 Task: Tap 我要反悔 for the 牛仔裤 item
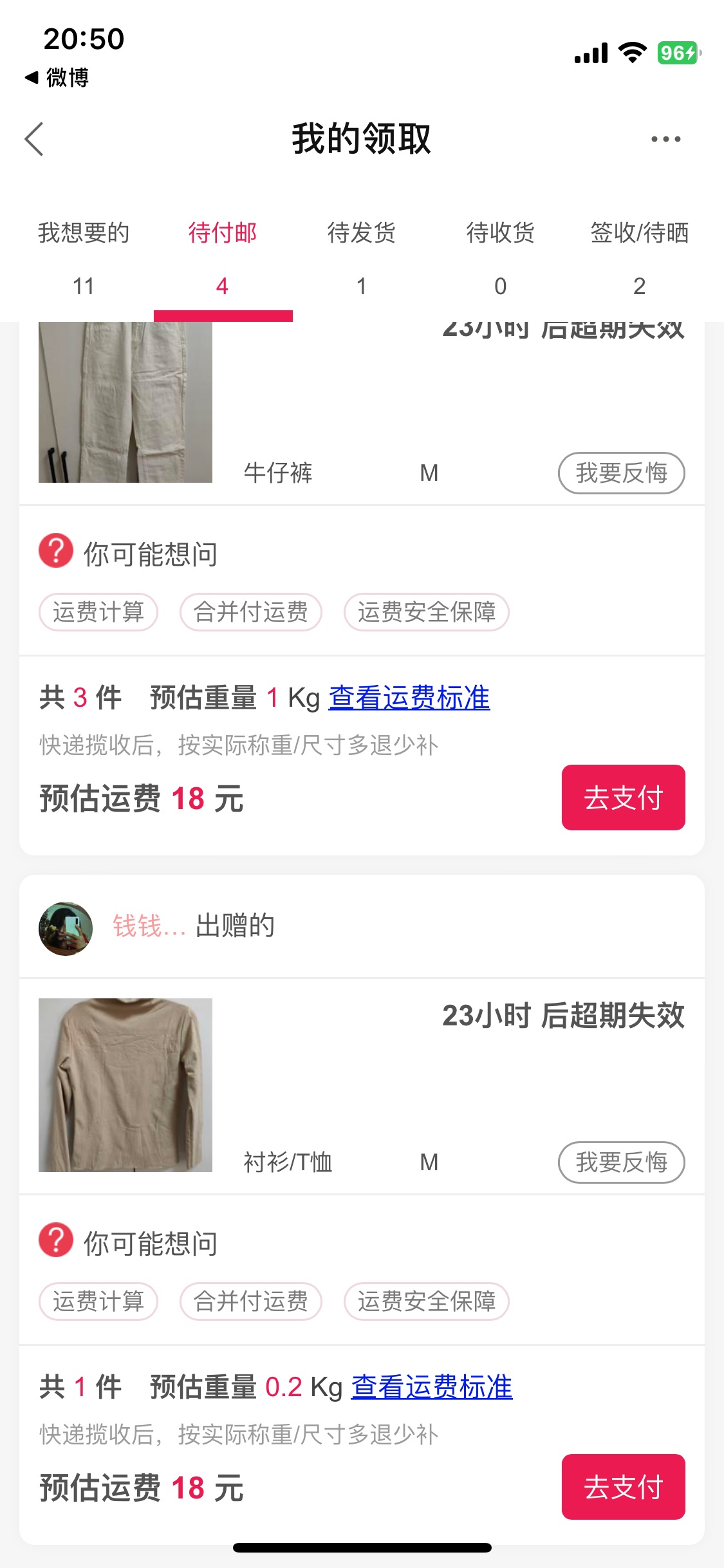point(622,473)
